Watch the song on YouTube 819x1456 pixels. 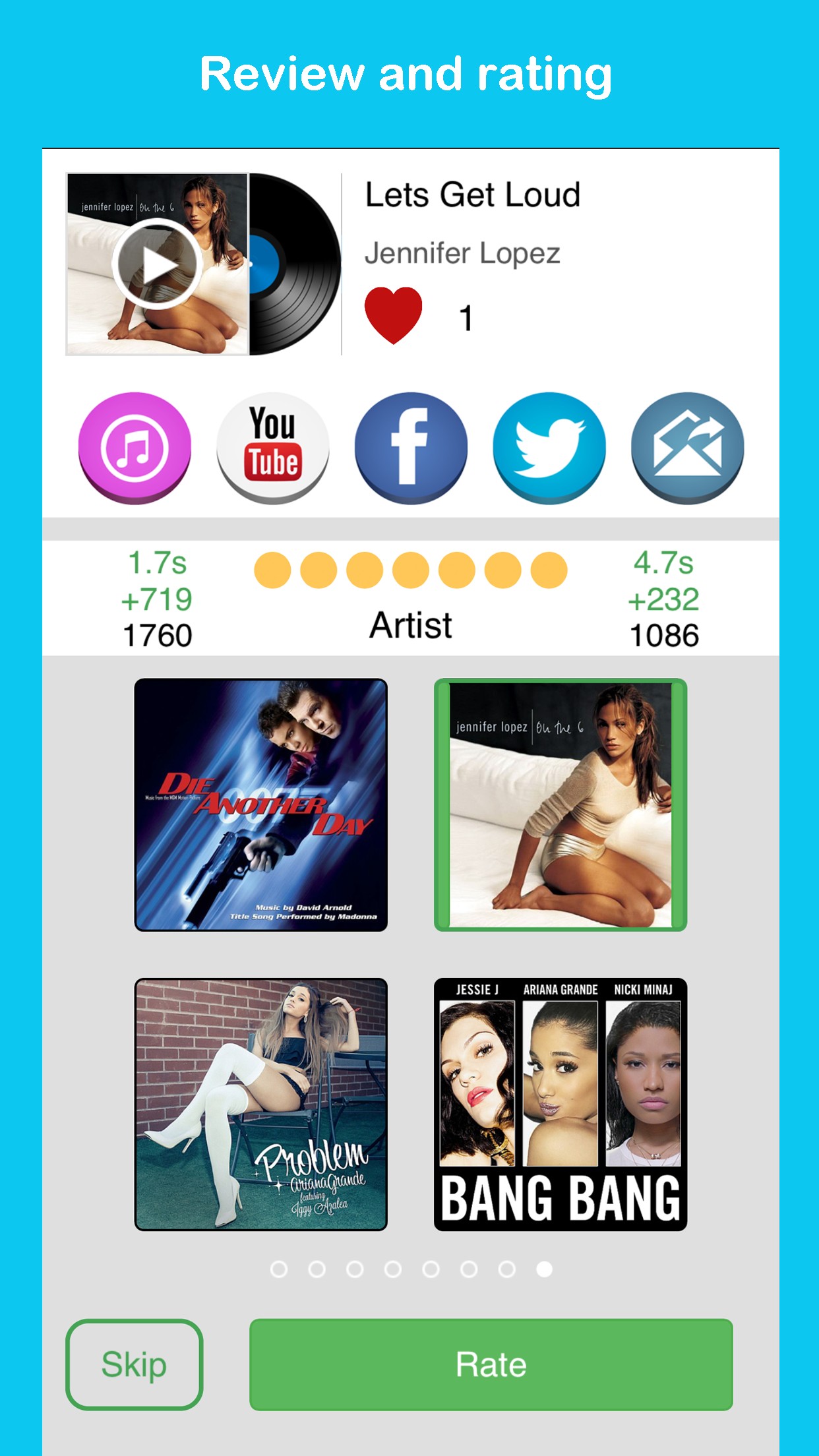click(x=273, y=448)
